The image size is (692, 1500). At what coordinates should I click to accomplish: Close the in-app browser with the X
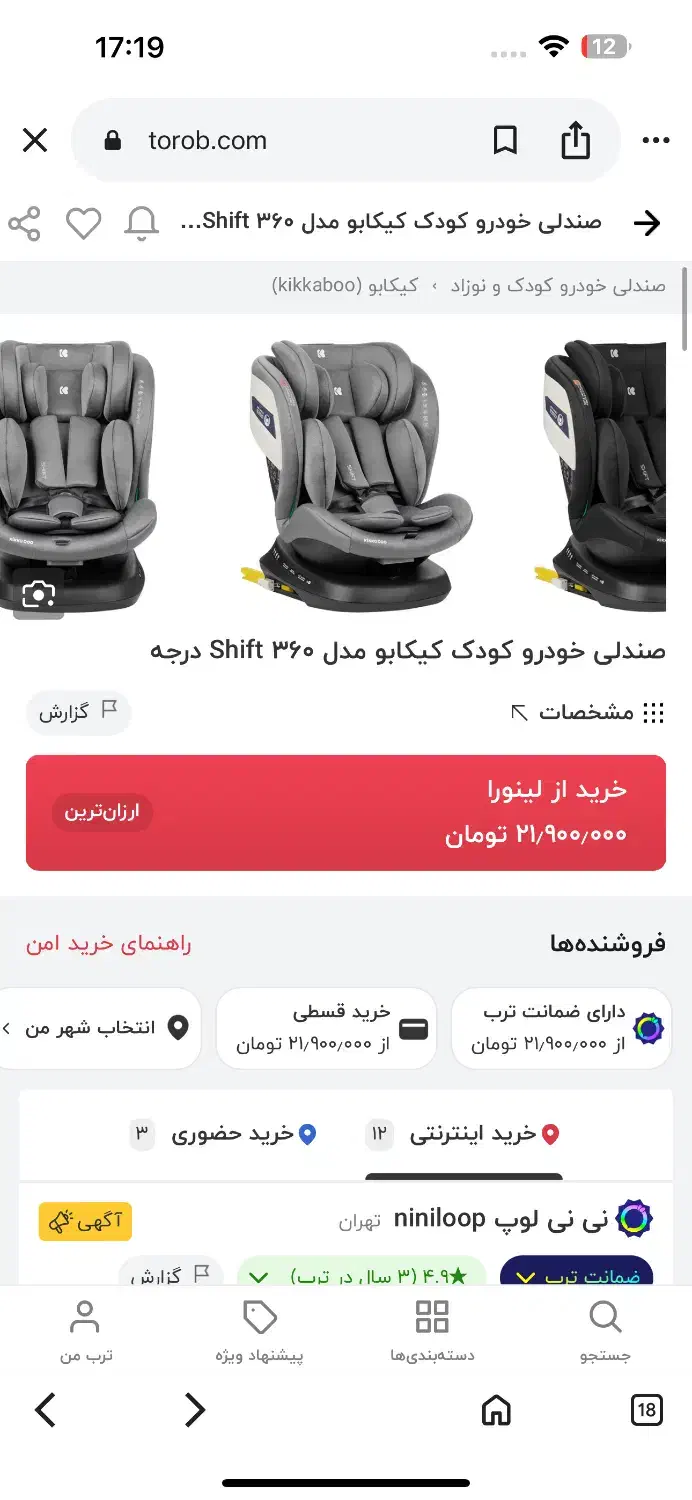(x=35, y=141)
